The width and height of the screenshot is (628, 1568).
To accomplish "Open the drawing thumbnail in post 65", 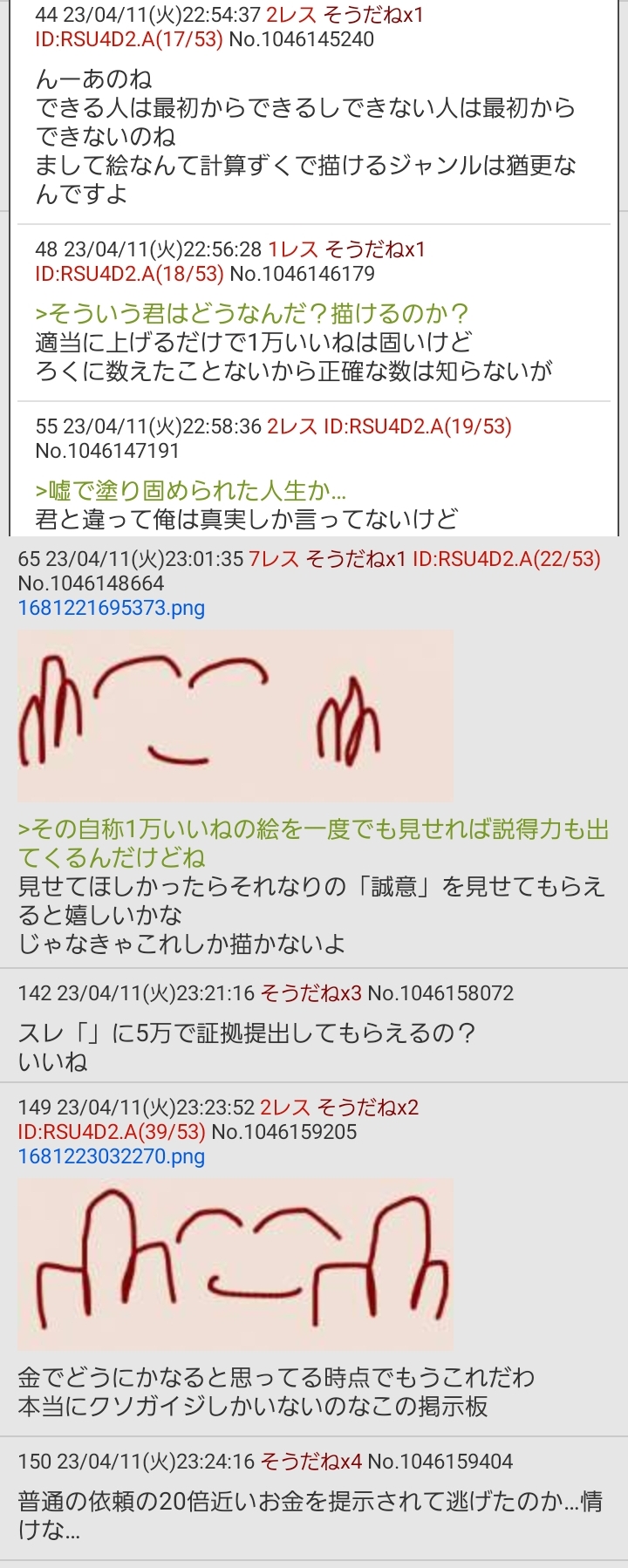I will click(235, 715).
